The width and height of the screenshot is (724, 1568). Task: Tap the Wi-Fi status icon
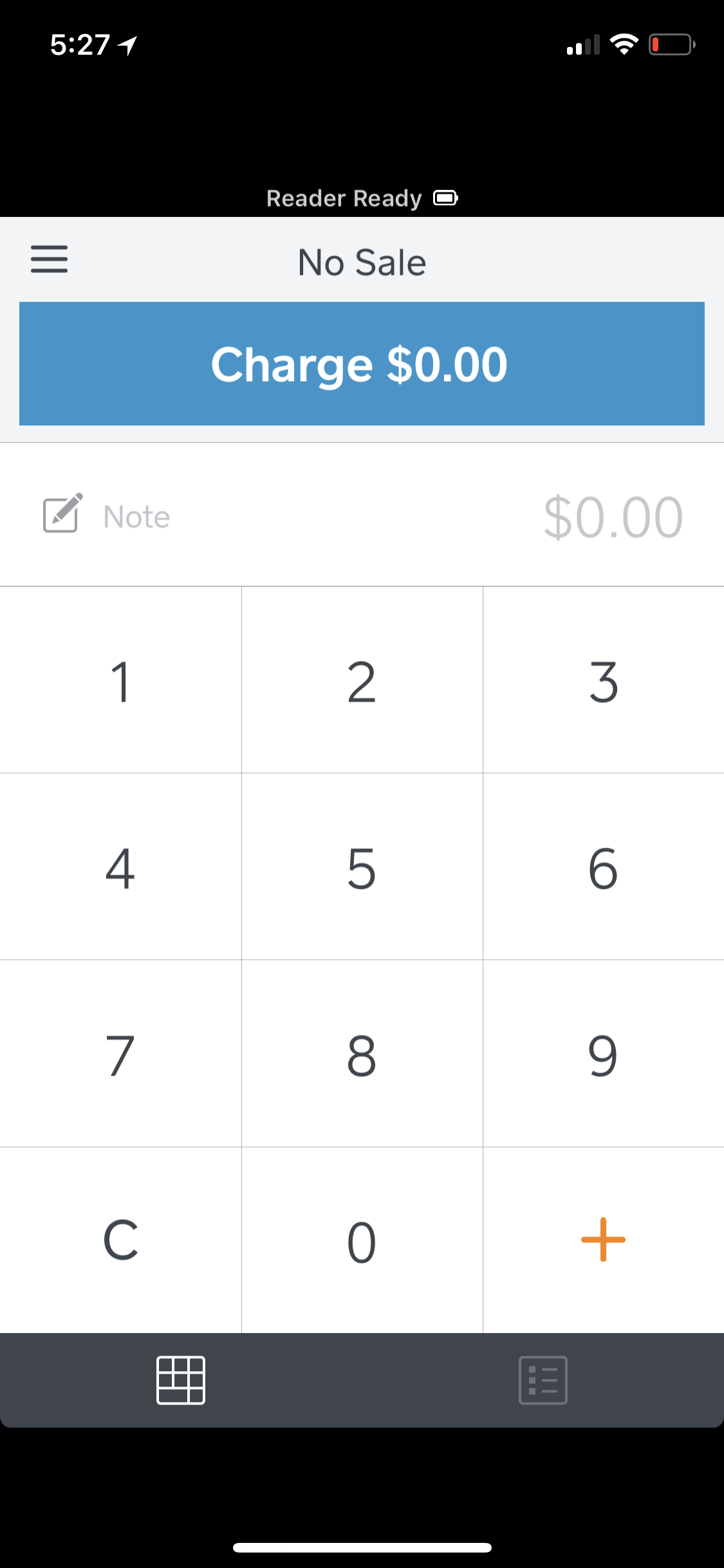click(624, 44)
